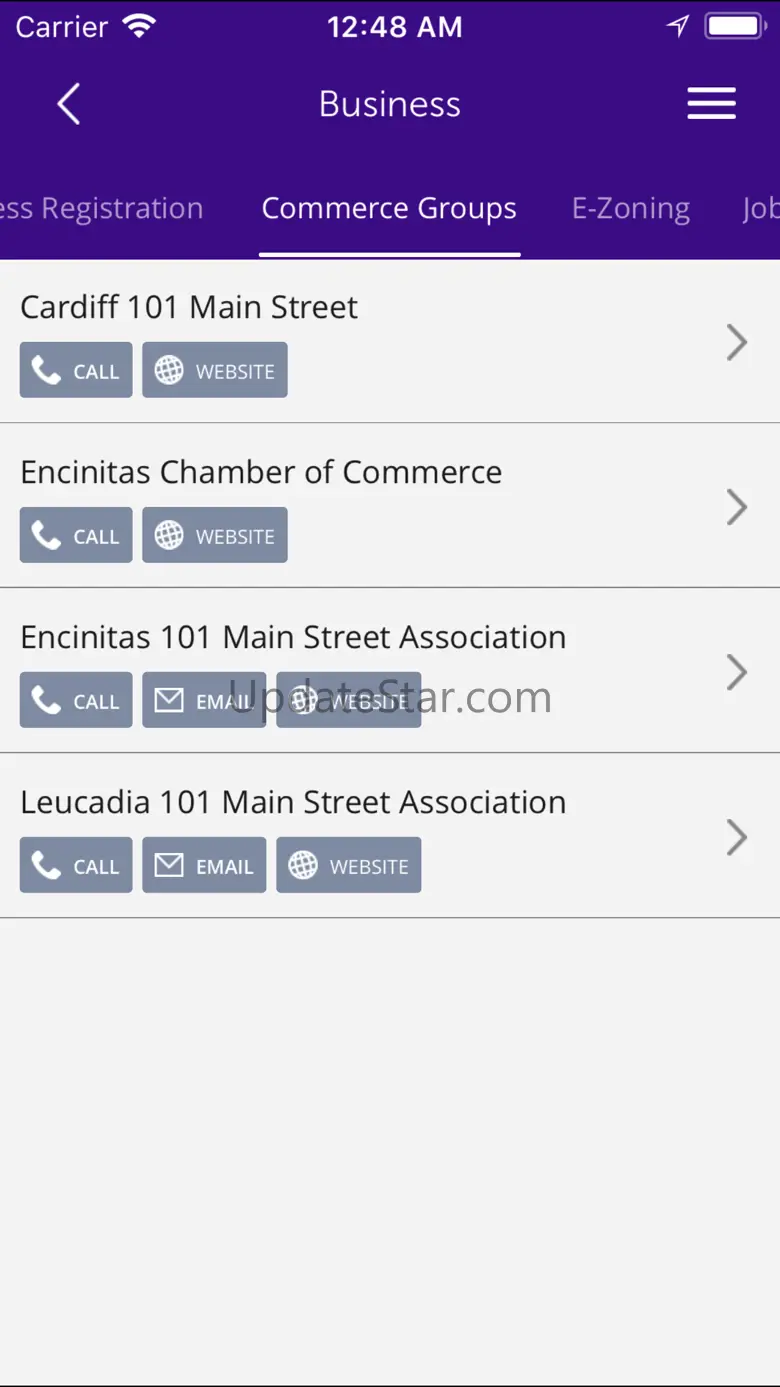This screenshot has height=1387, width=780.
Task: Call Encinitas Chamber of Commerce
Action: pos(76,536)
